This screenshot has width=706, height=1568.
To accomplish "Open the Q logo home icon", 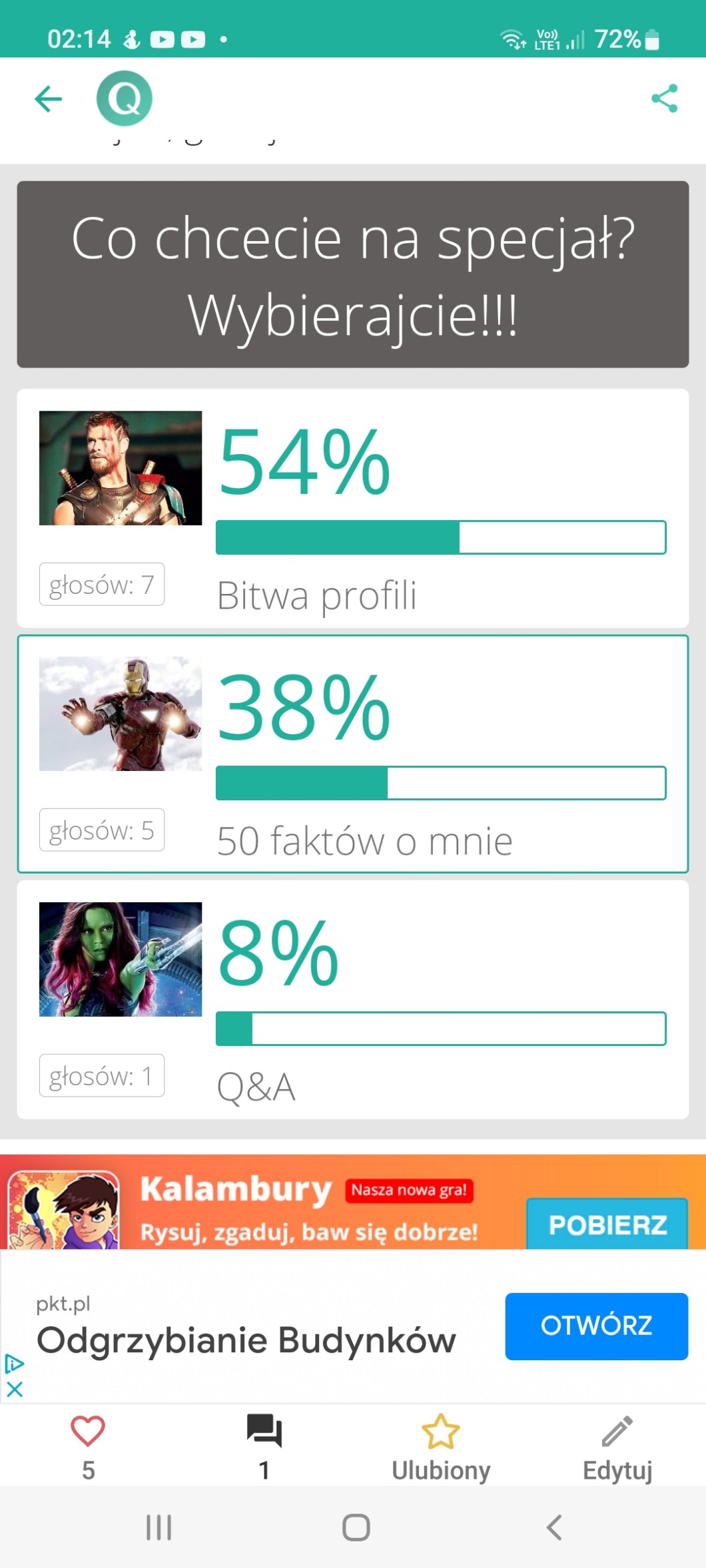I will point(125,99).
